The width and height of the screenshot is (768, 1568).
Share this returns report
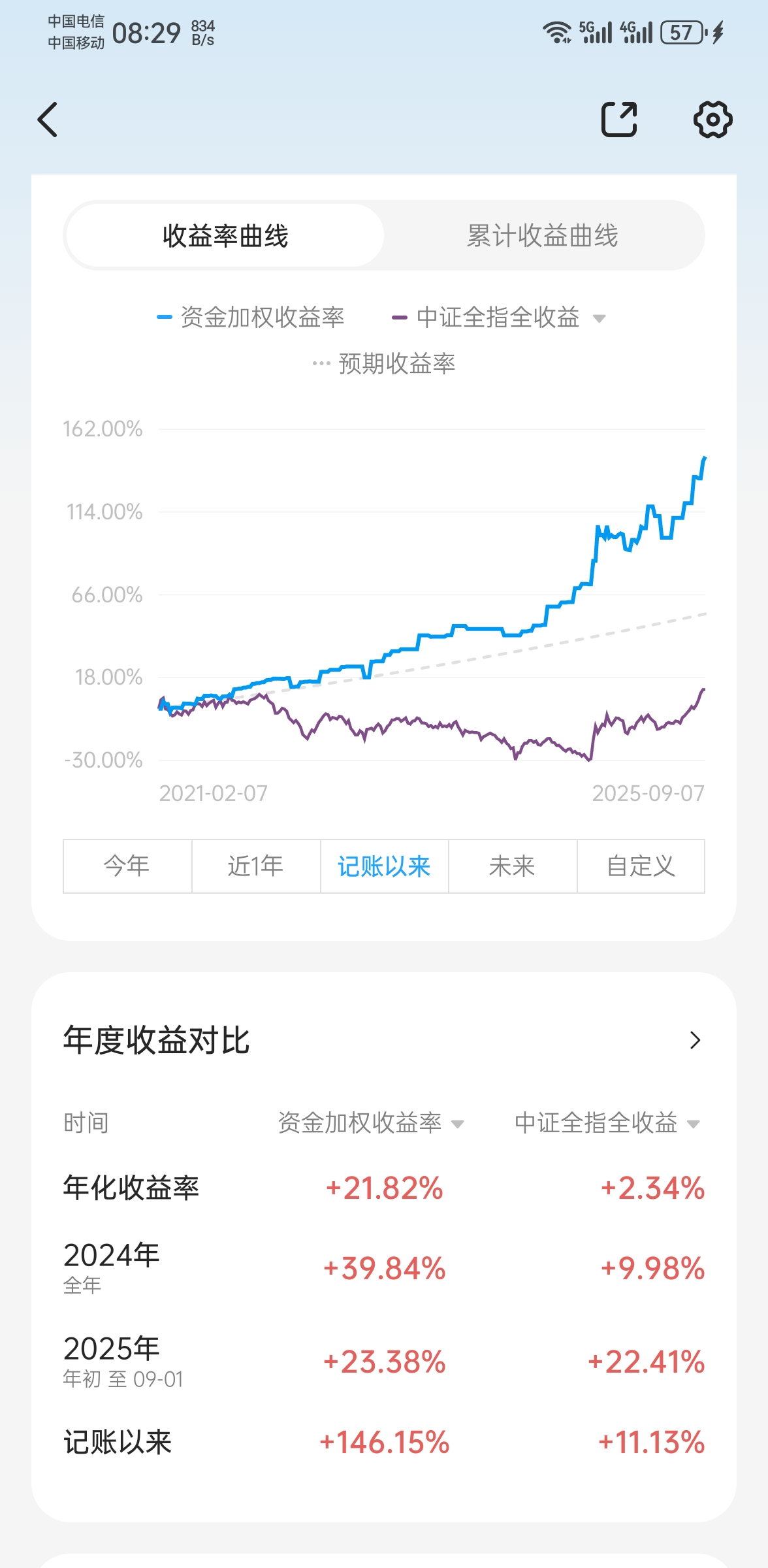click(618, 120)
